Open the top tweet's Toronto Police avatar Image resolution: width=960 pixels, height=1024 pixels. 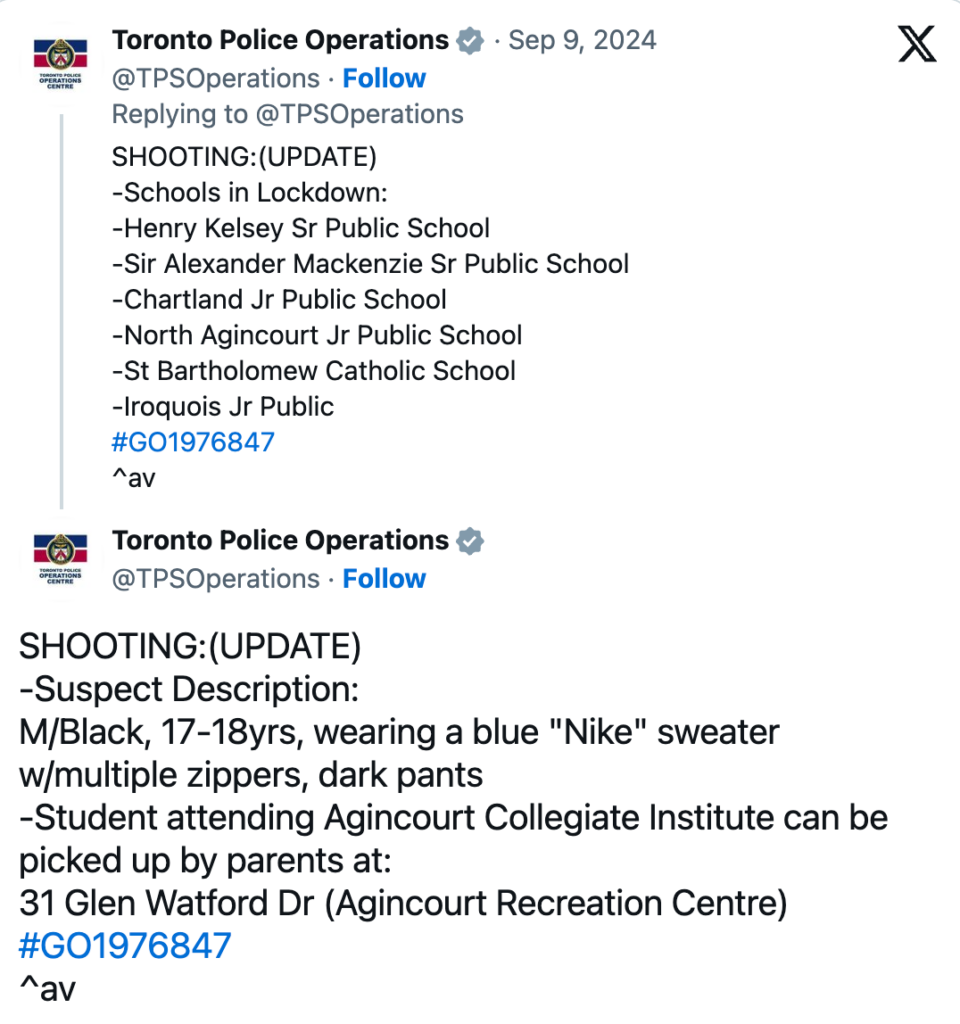[61, 62]
